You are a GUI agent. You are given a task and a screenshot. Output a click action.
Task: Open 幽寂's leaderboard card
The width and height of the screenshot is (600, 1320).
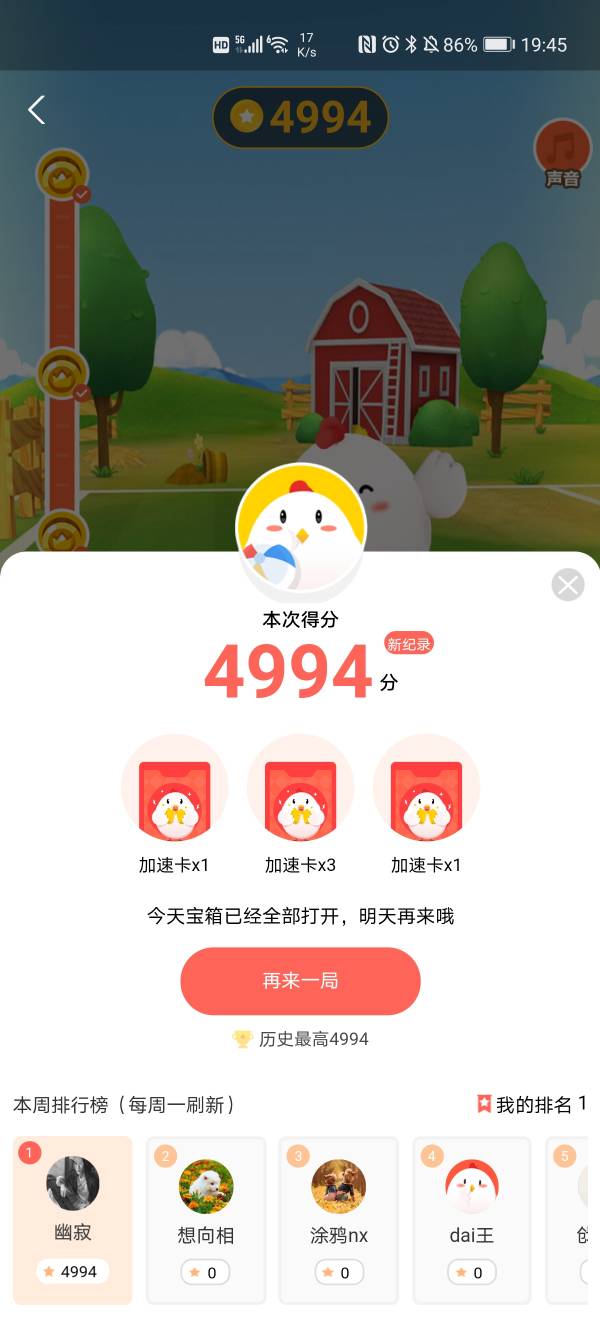coord(73,1220)
